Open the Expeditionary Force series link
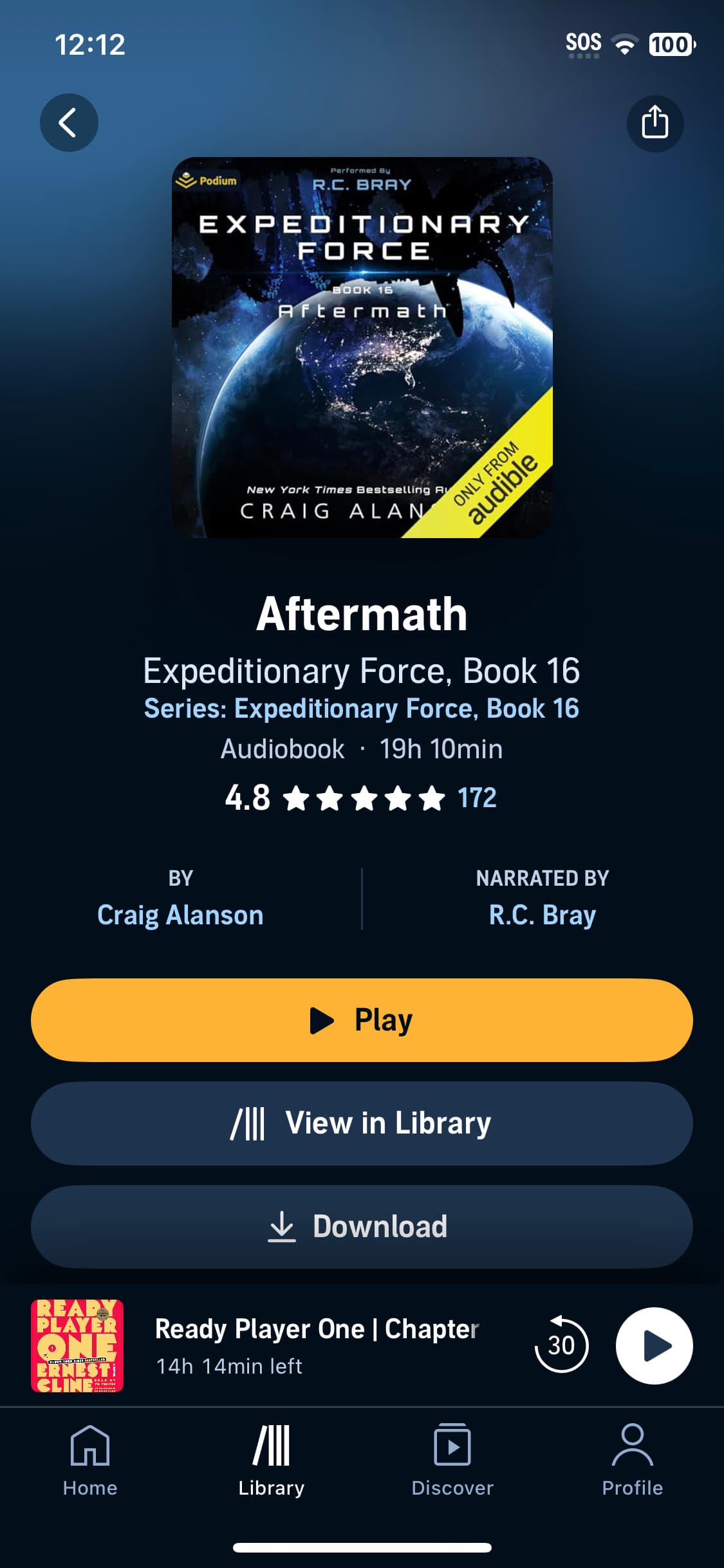The image size is (724, 1568). coord(361,709)
